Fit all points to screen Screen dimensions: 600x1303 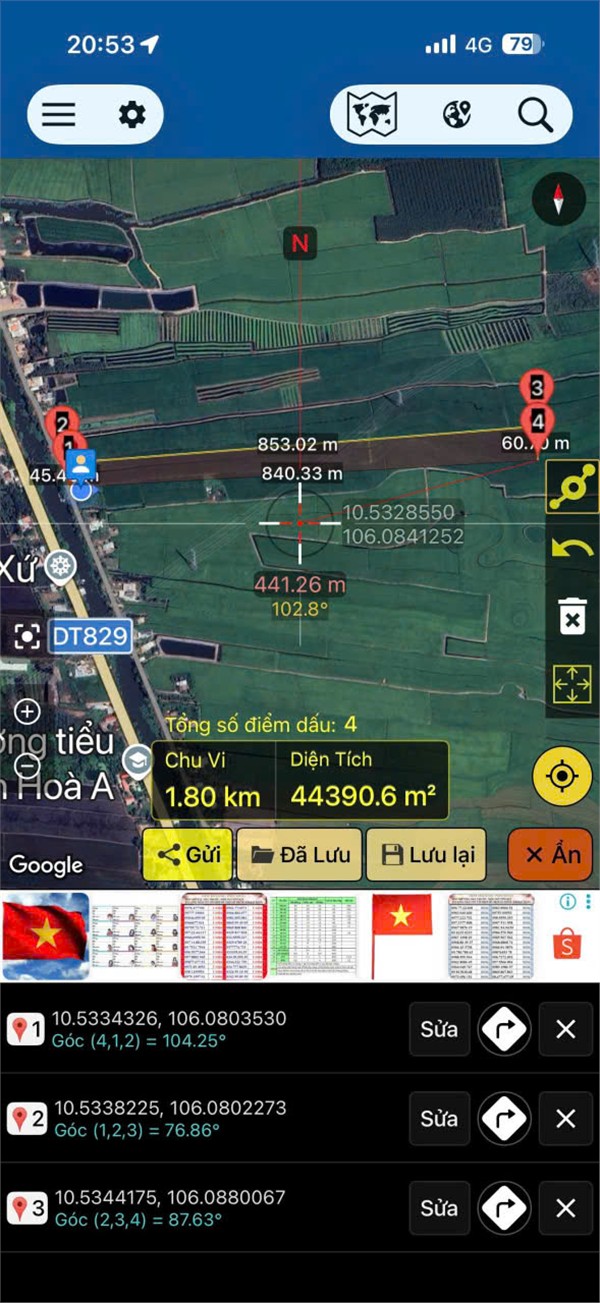point(572,684)
